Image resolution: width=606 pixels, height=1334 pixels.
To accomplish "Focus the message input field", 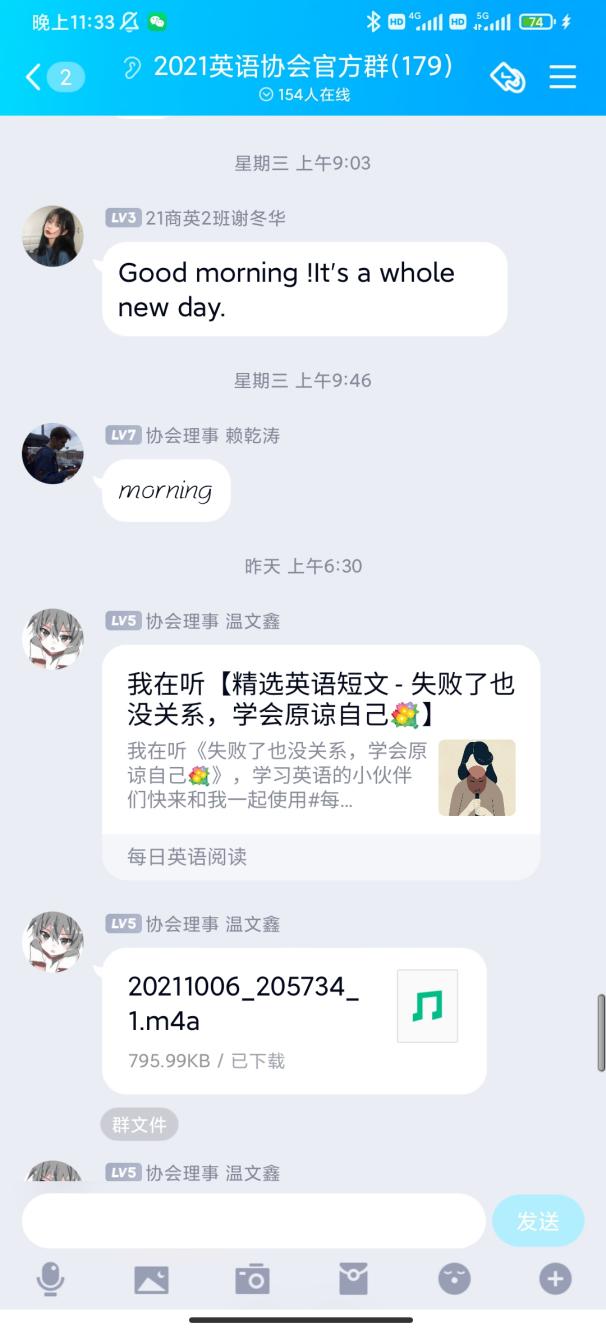I will point(253,1221).
